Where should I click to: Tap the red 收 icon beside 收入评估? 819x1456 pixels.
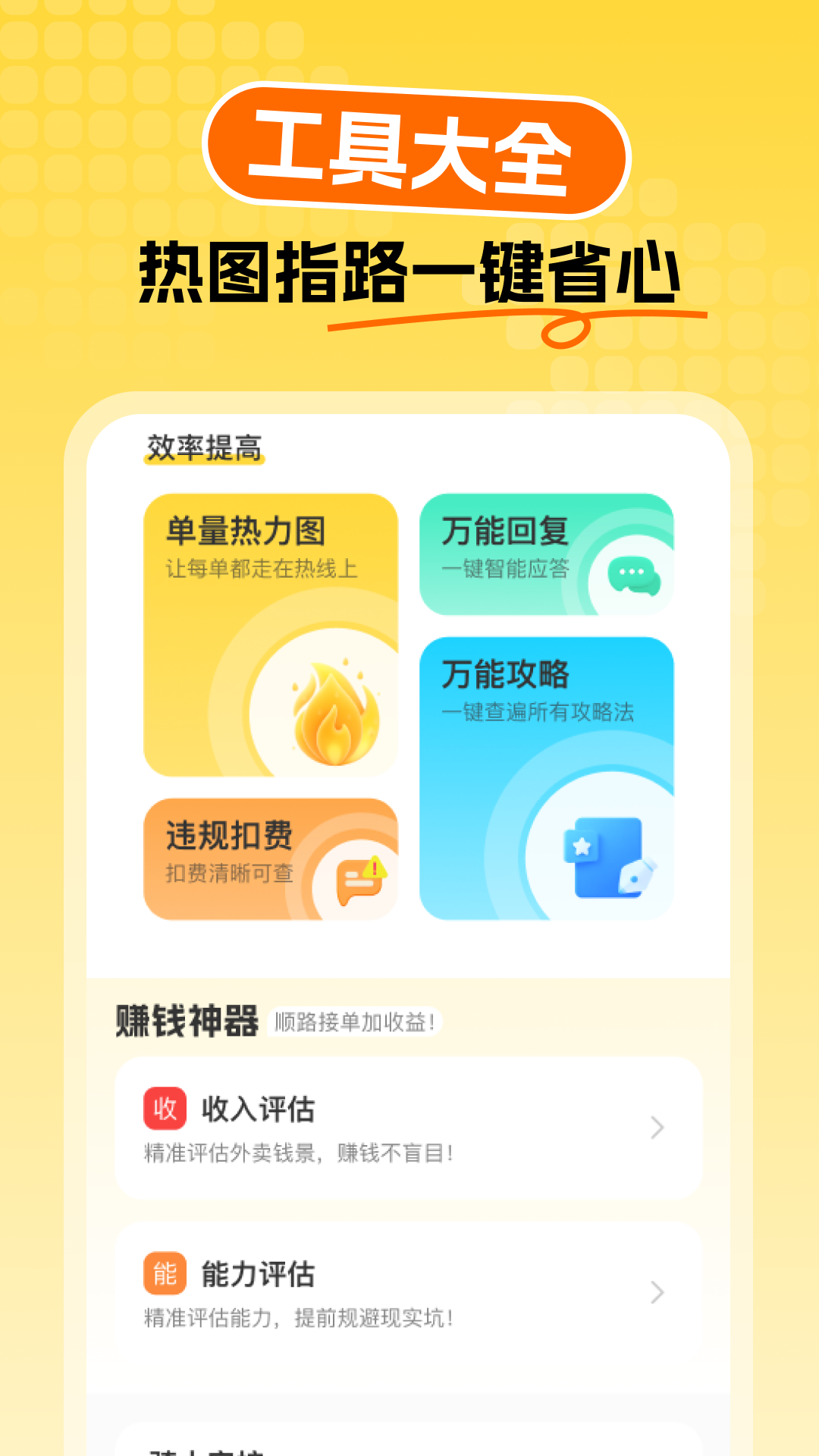(165, 1108)
